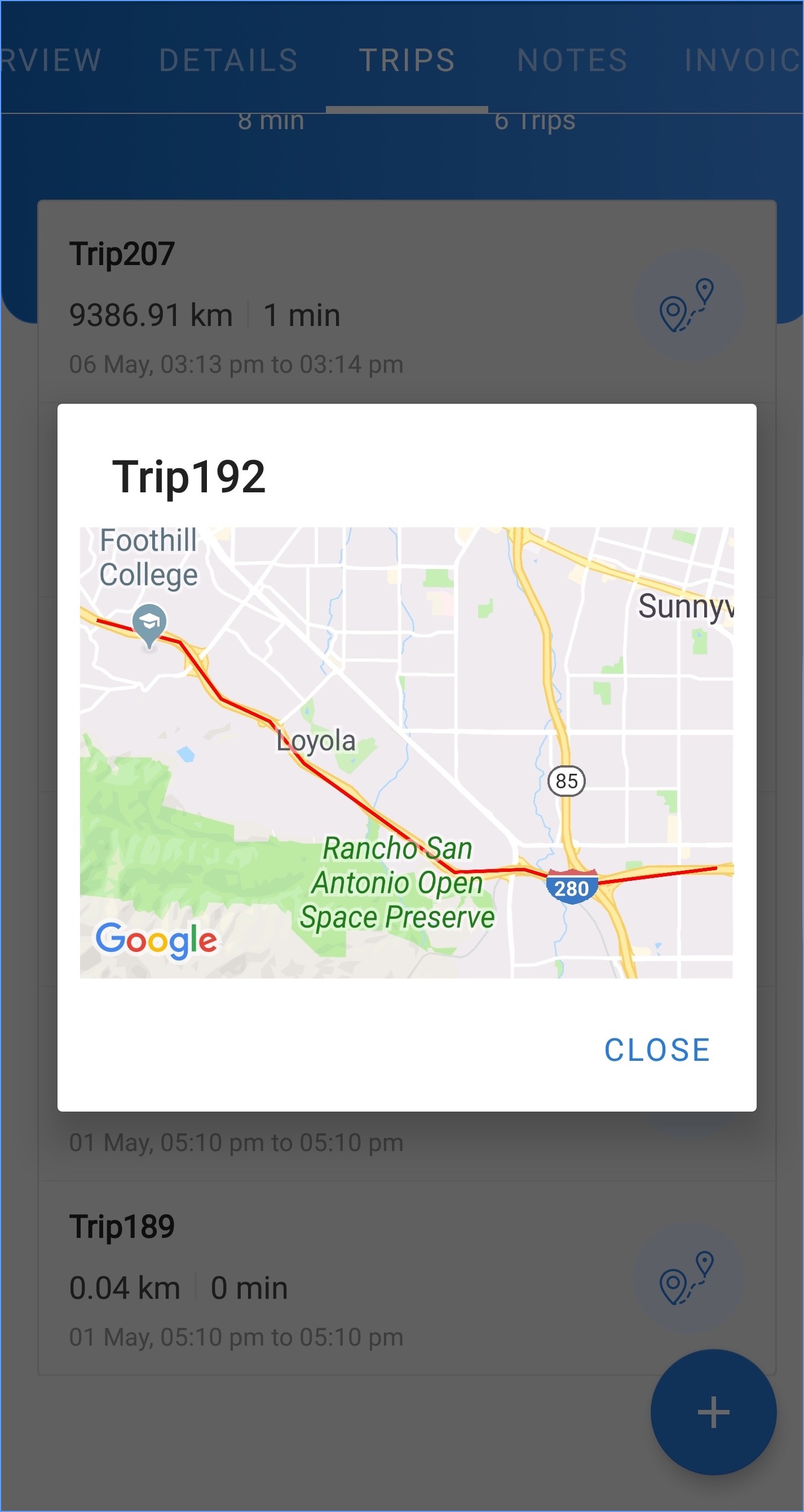
Task: Add a new trip with plus button
Action: click(713, 1412)
